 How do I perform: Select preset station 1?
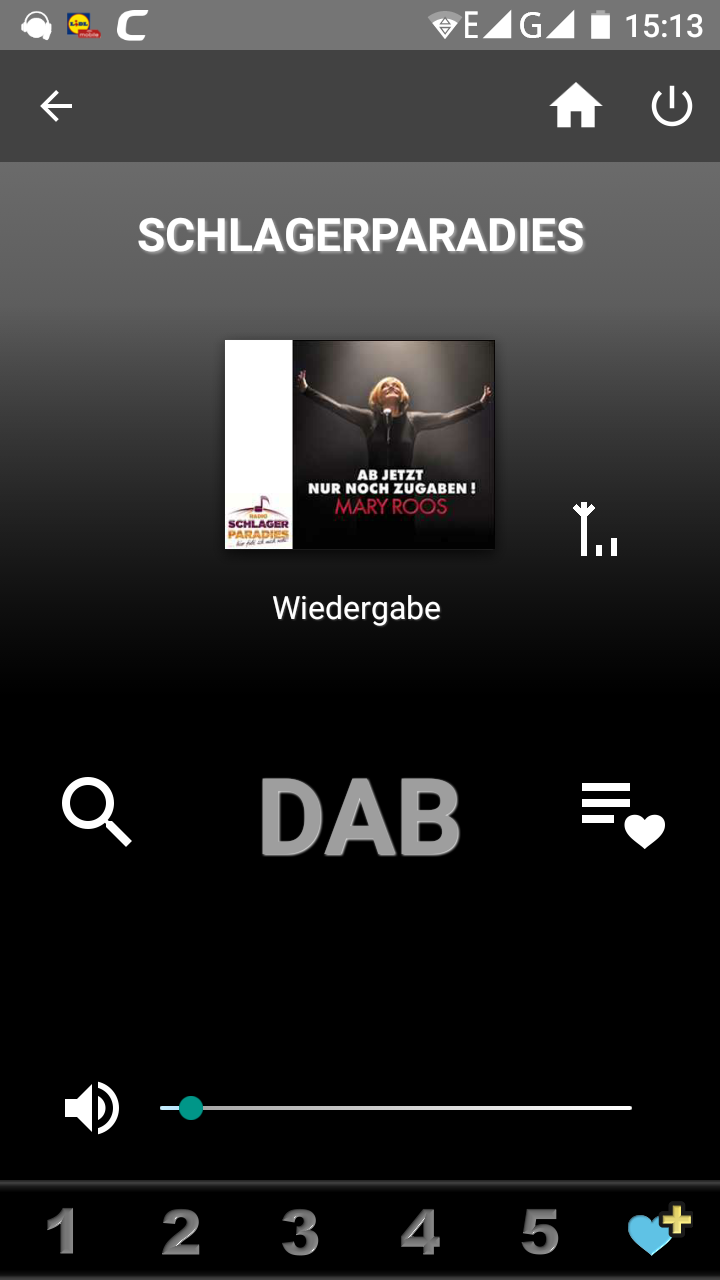tap(62, 1232)
